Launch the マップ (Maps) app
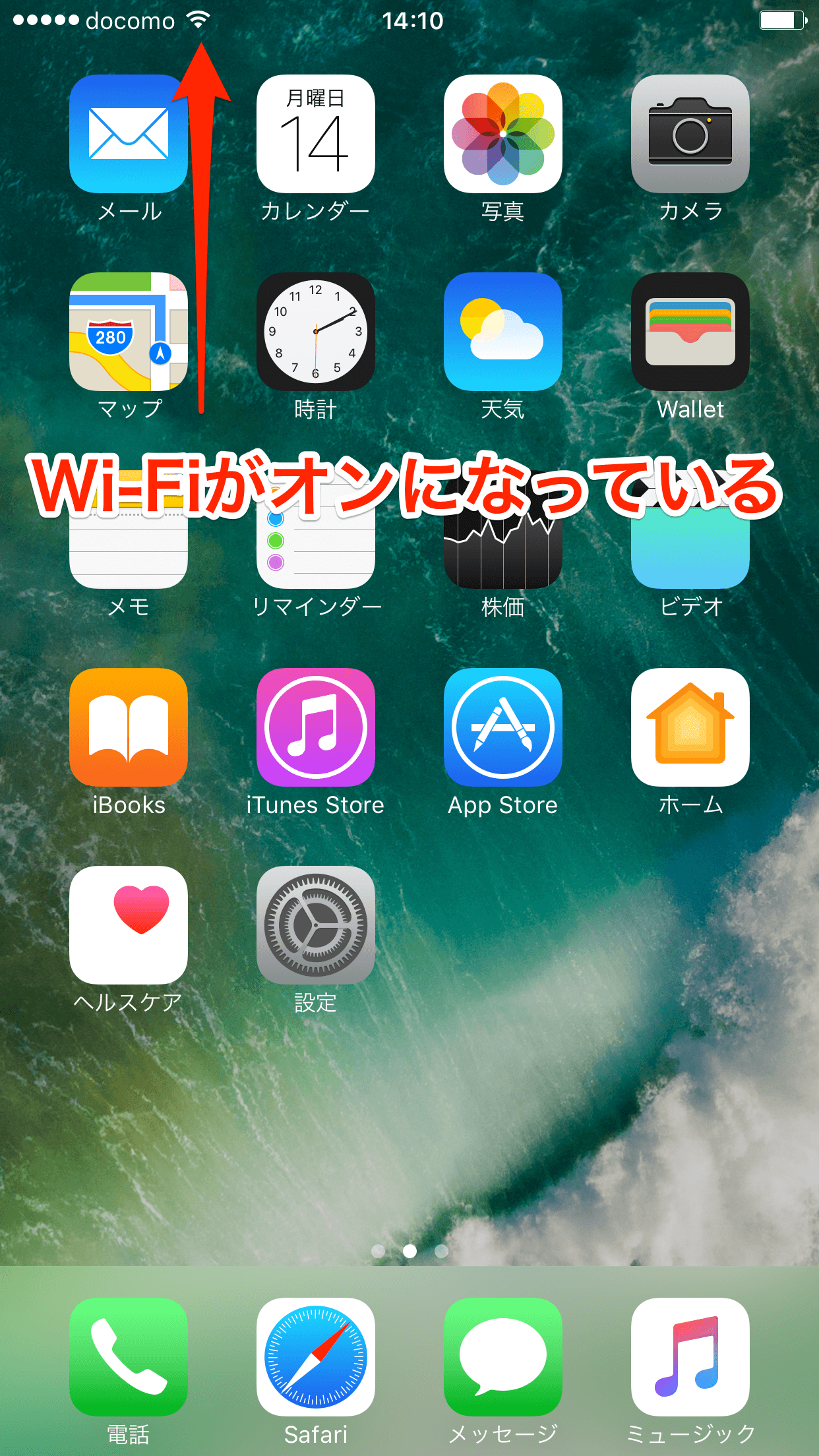The height and width of the screenshot is (1456, 819). point(129,332)
